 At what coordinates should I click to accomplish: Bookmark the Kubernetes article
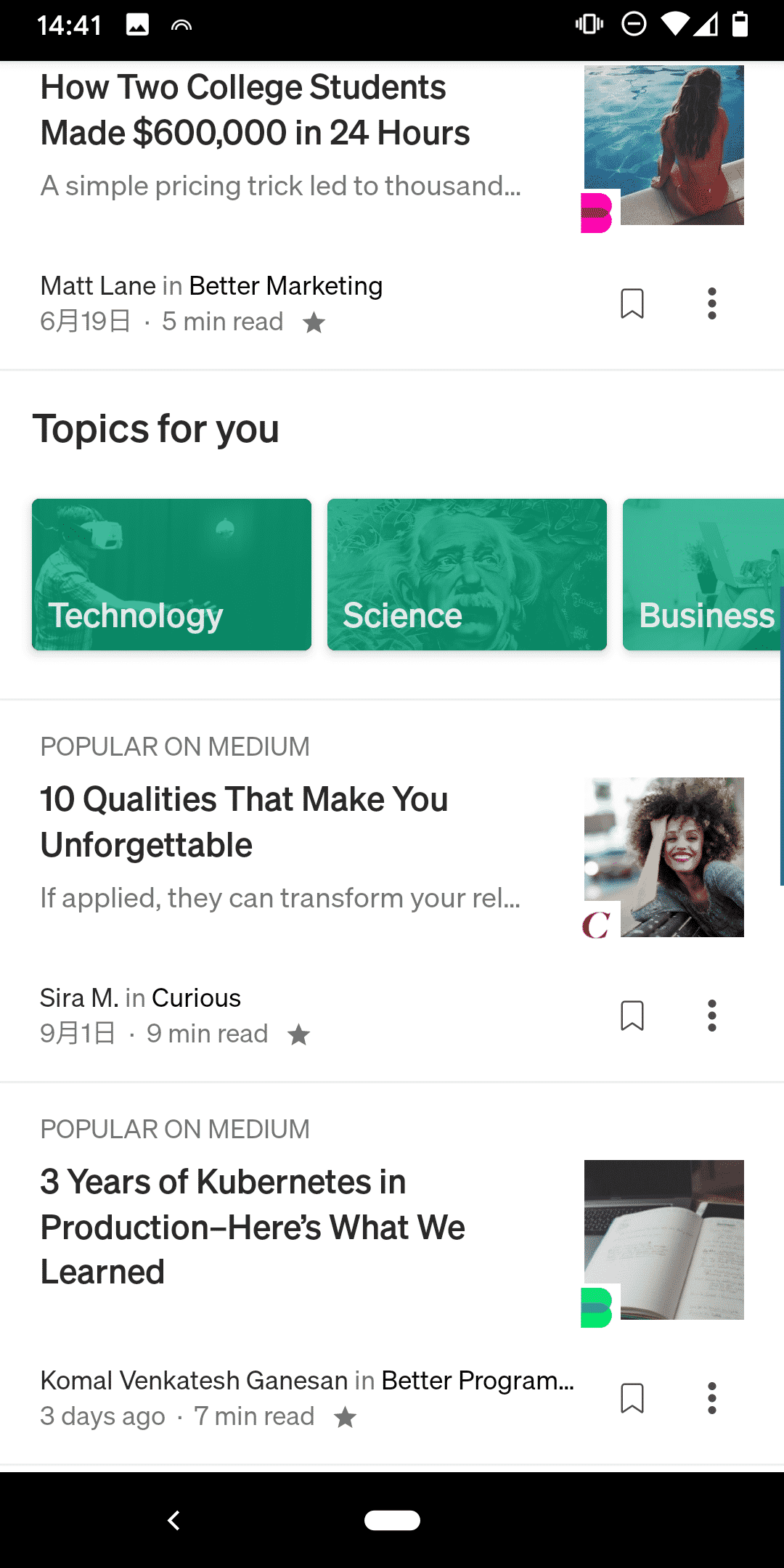coord(632,1398)
